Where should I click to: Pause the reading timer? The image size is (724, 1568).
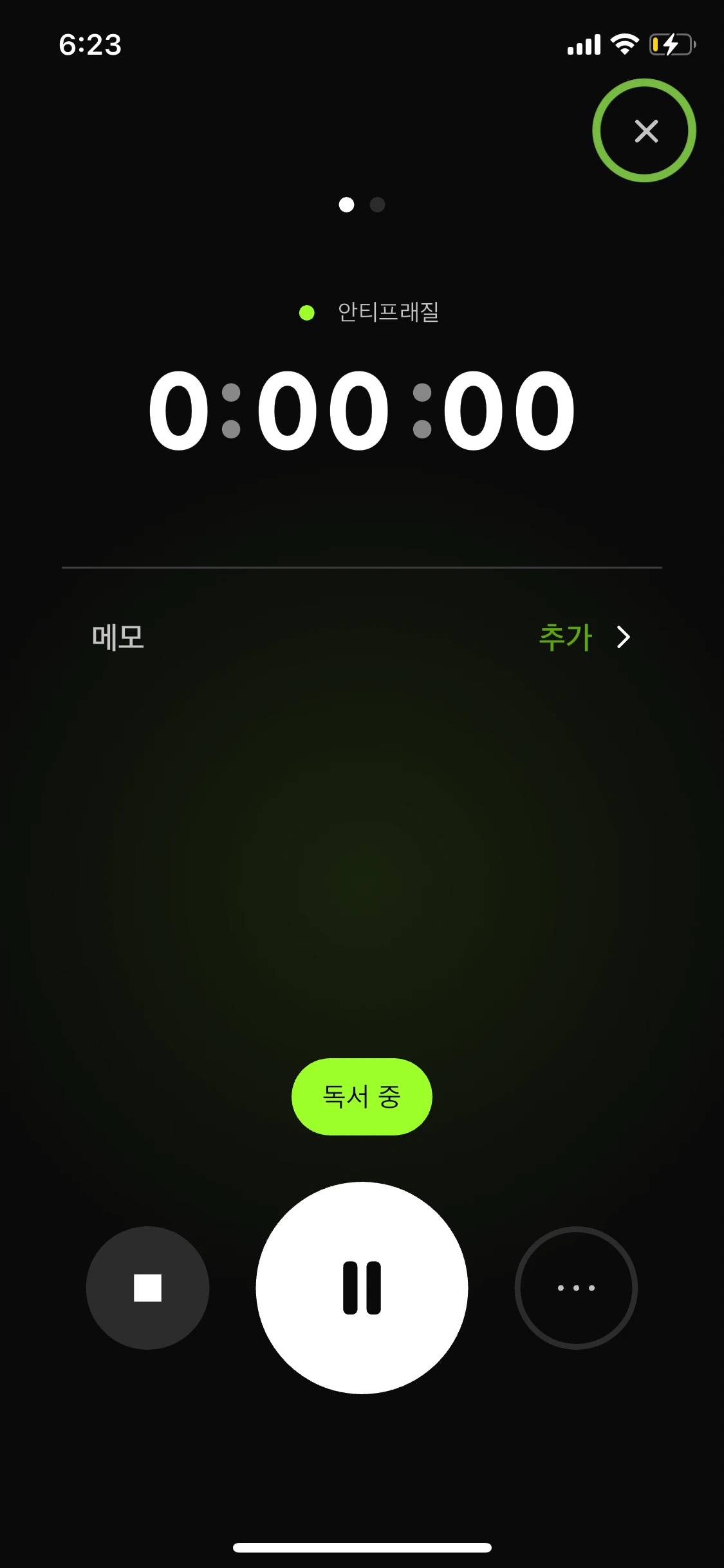pos(362,1287)
